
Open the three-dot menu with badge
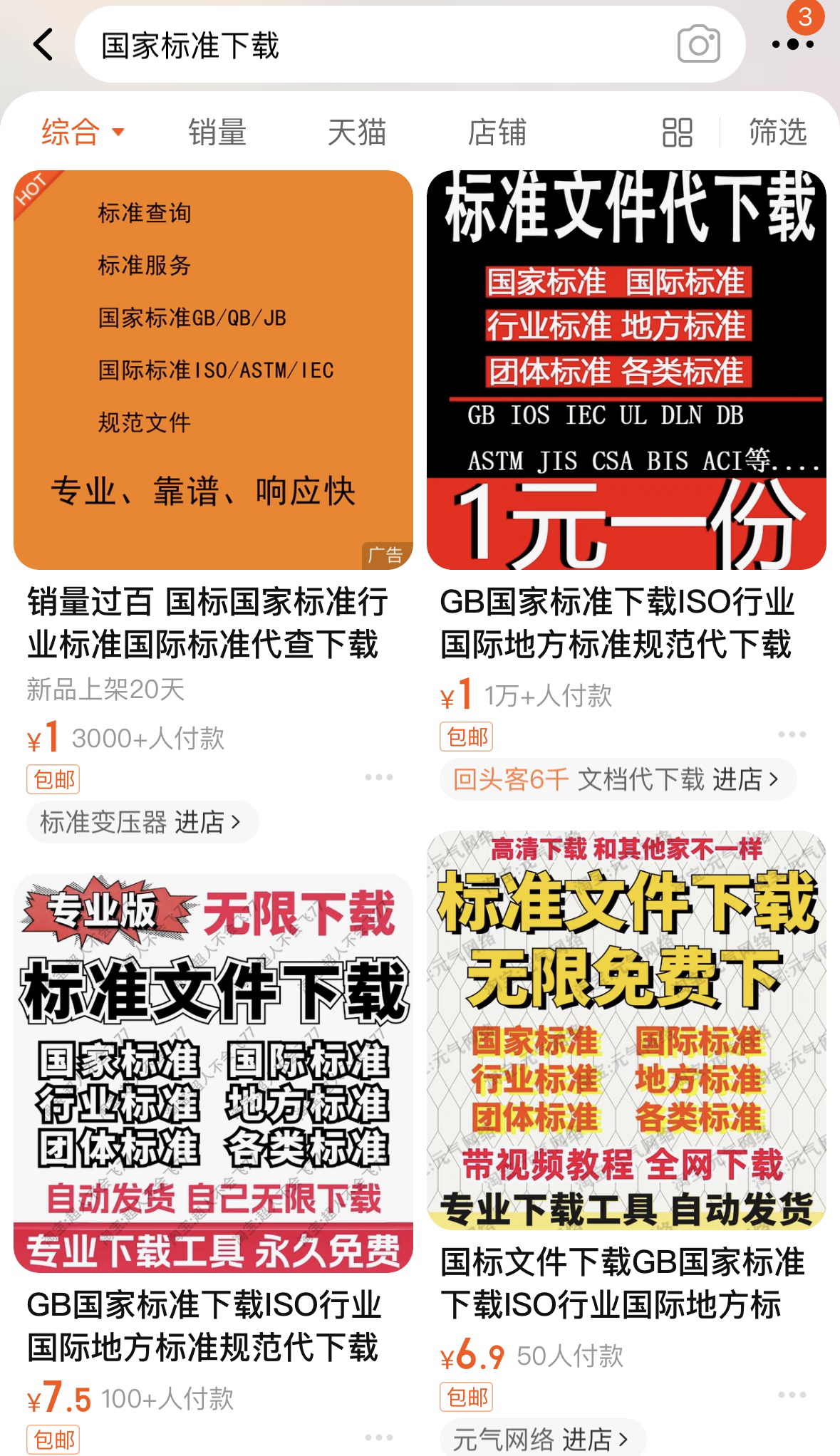(792, 44)
